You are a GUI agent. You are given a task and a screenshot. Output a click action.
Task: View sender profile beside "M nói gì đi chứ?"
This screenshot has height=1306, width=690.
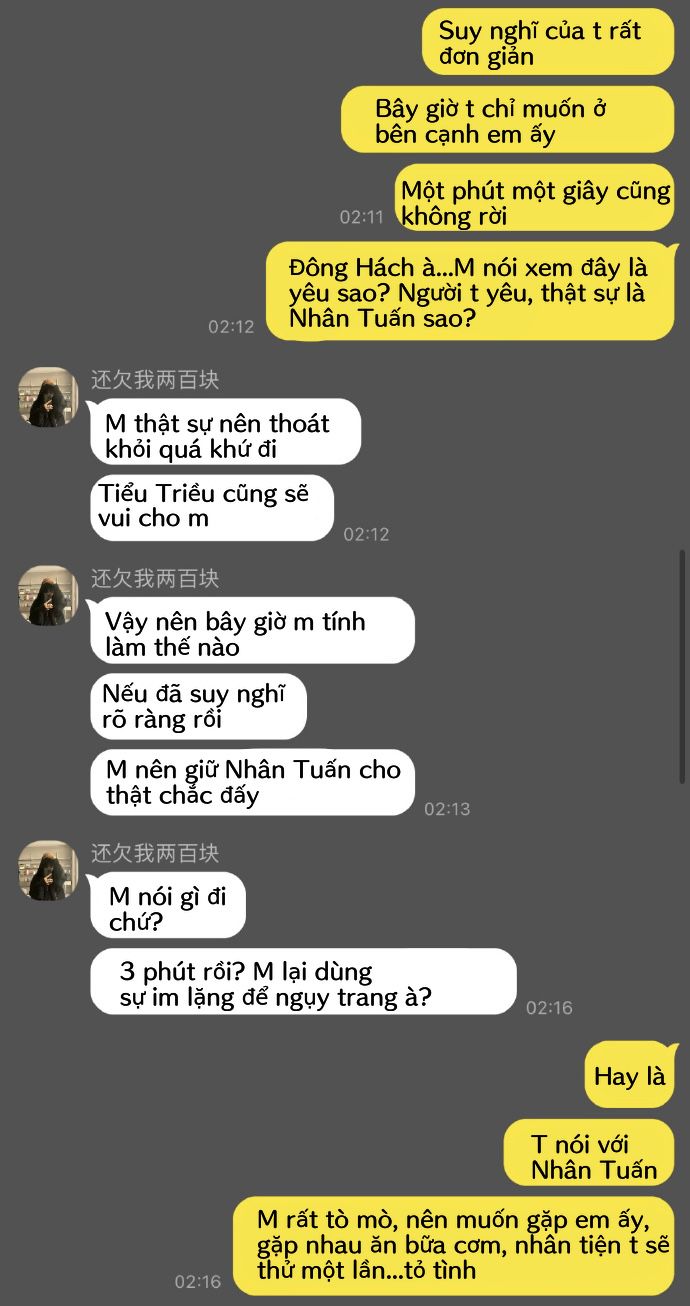tap(48, 870)
